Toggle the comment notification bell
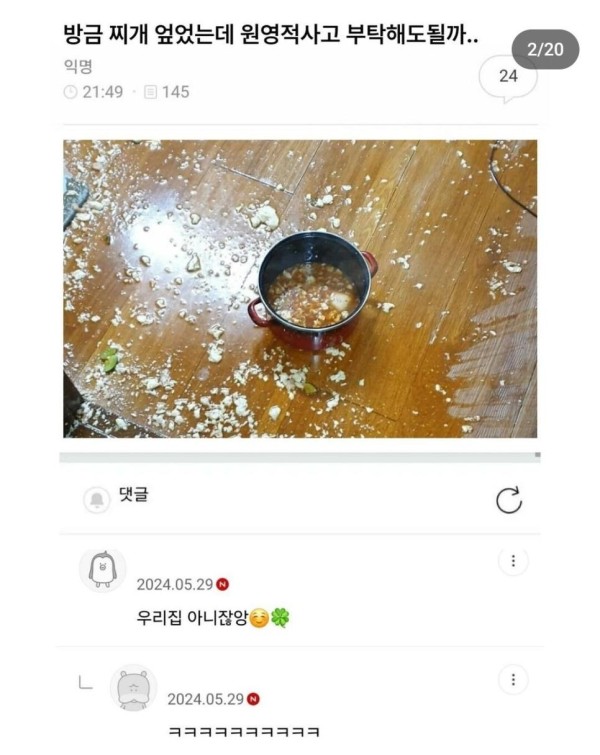This screenshot has height=755, width=600. (x=97, y=499)
